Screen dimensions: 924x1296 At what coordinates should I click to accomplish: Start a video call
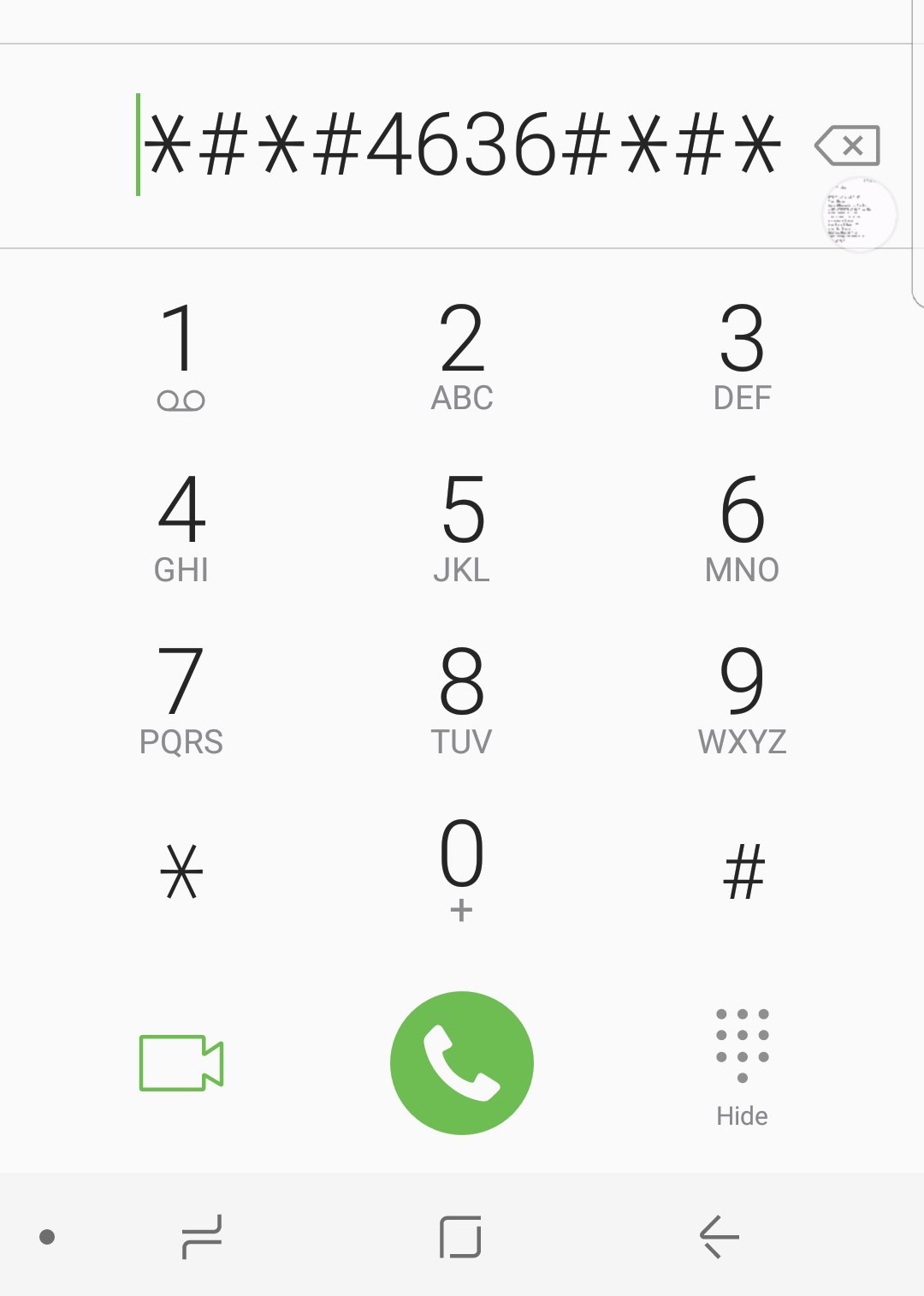pyautogui.click(x=181, y=1062)
